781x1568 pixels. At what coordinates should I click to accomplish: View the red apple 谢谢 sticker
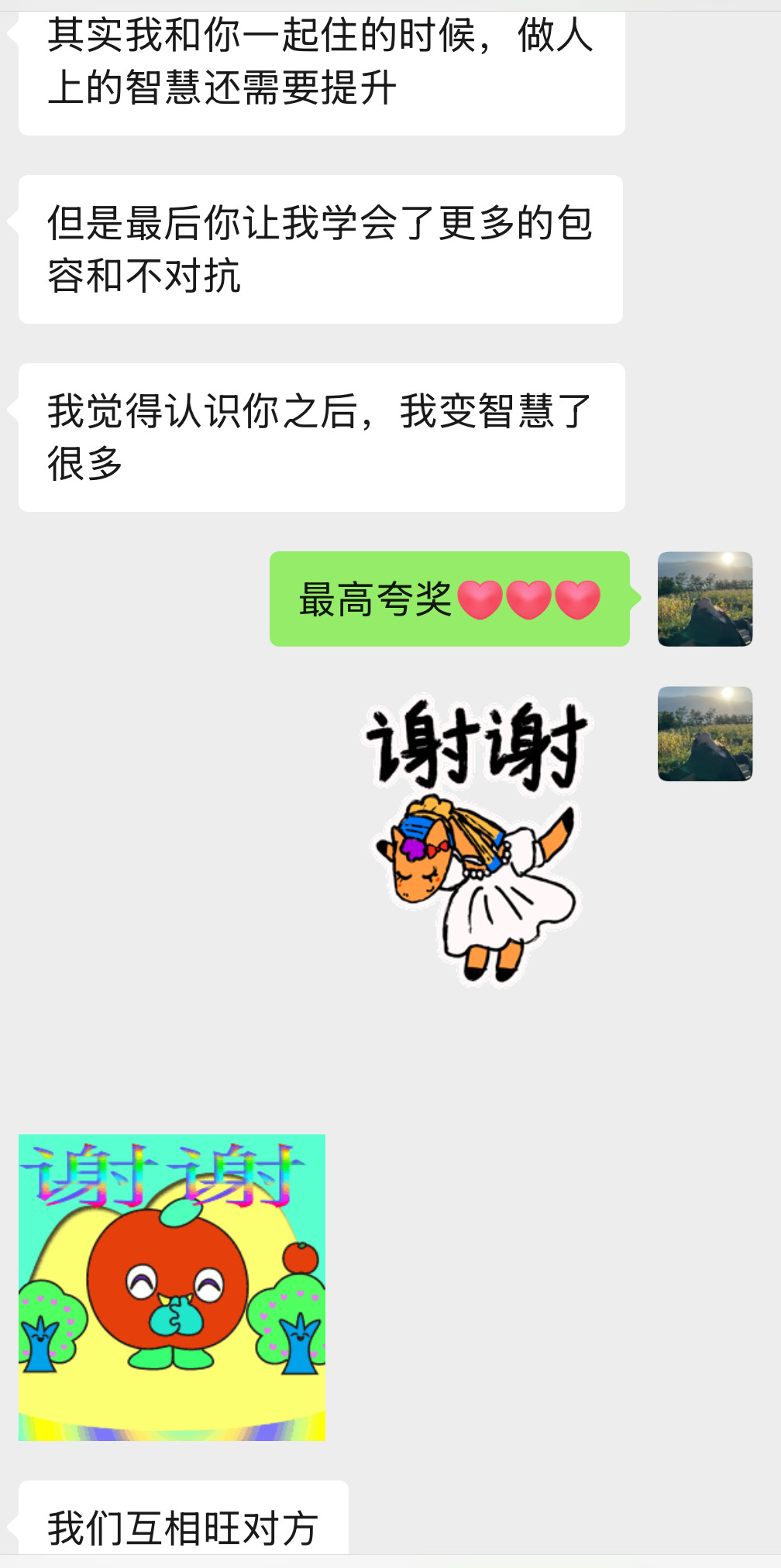click(172, 1287)
